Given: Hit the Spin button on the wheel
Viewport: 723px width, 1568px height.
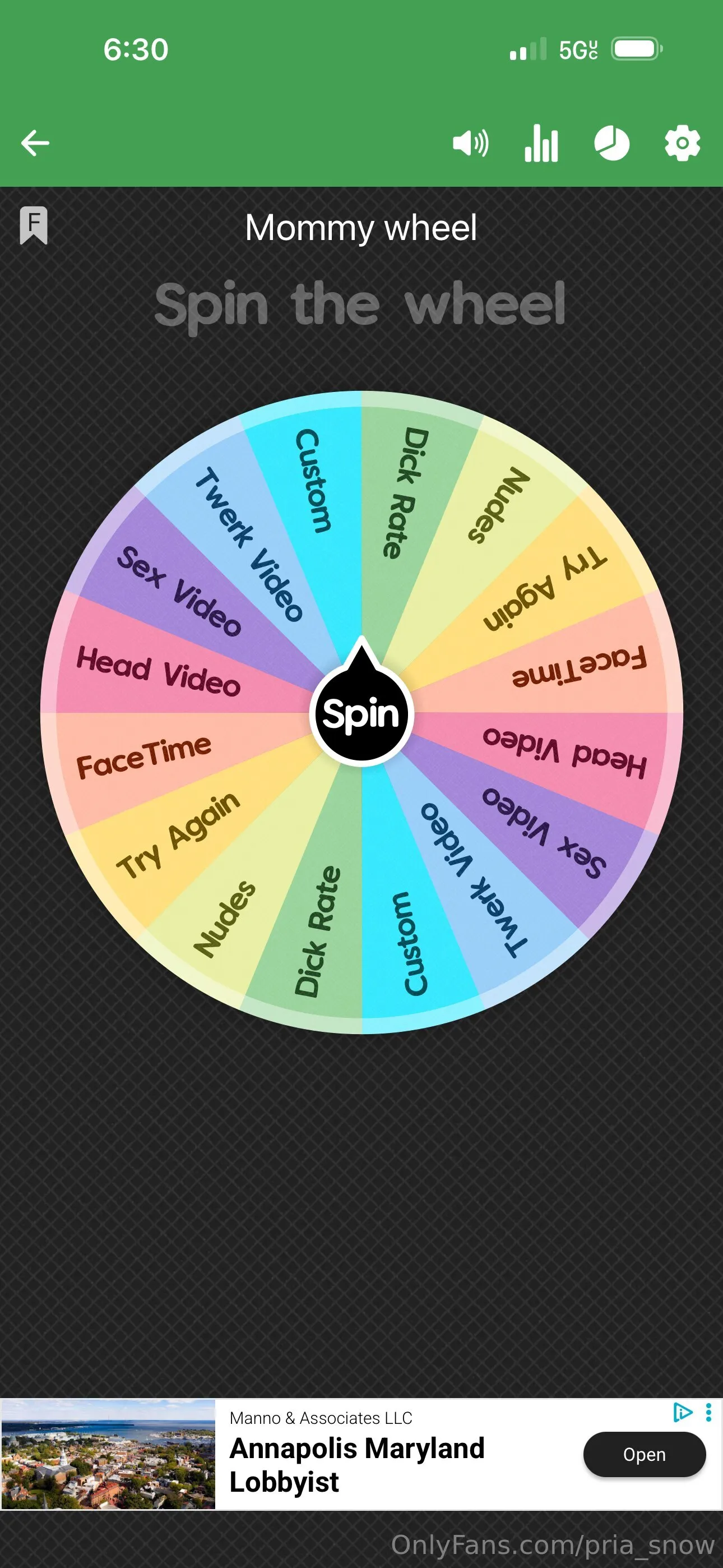Looking at the screenshot, I should point(361,713).
